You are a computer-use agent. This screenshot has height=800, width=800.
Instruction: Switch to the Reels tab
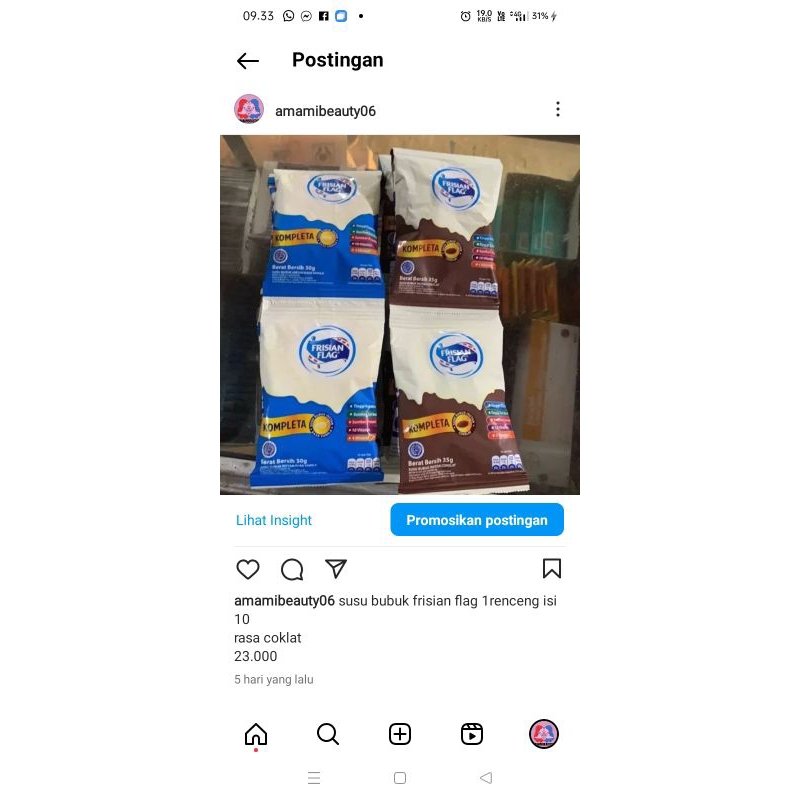tap(472, 734)
